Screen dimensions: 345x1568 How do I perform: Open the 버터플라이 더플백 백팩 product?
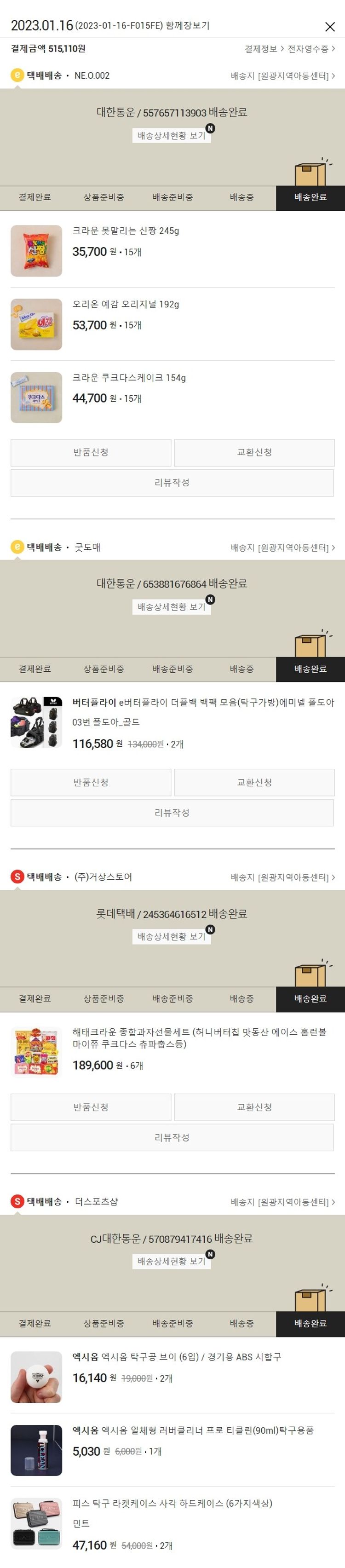[202, 703]
